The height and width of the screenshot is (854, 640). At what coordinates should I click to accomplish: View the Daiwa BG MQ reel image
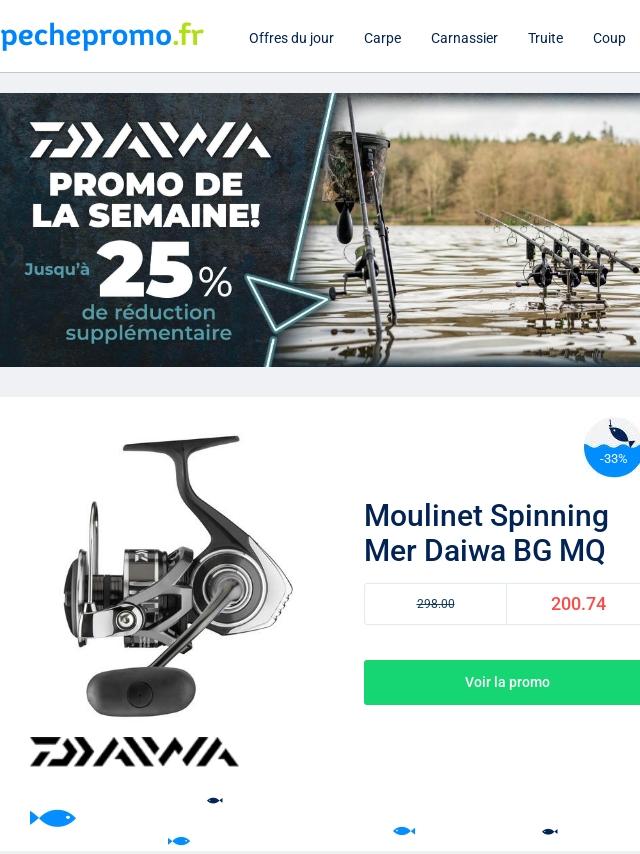[x=178, y=575]
